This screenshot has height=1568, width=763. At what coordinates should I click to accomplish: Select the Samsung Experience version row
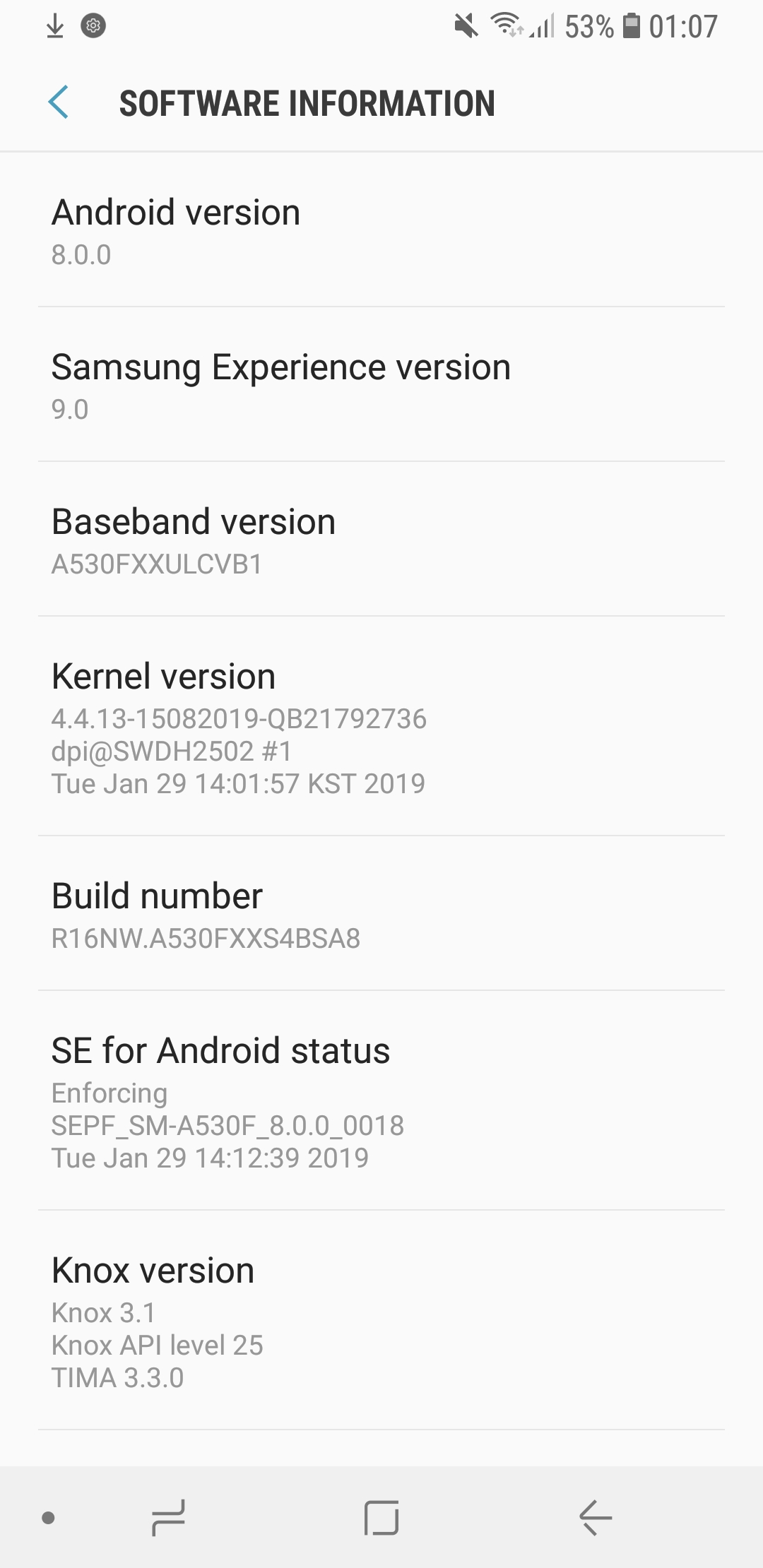381,385
